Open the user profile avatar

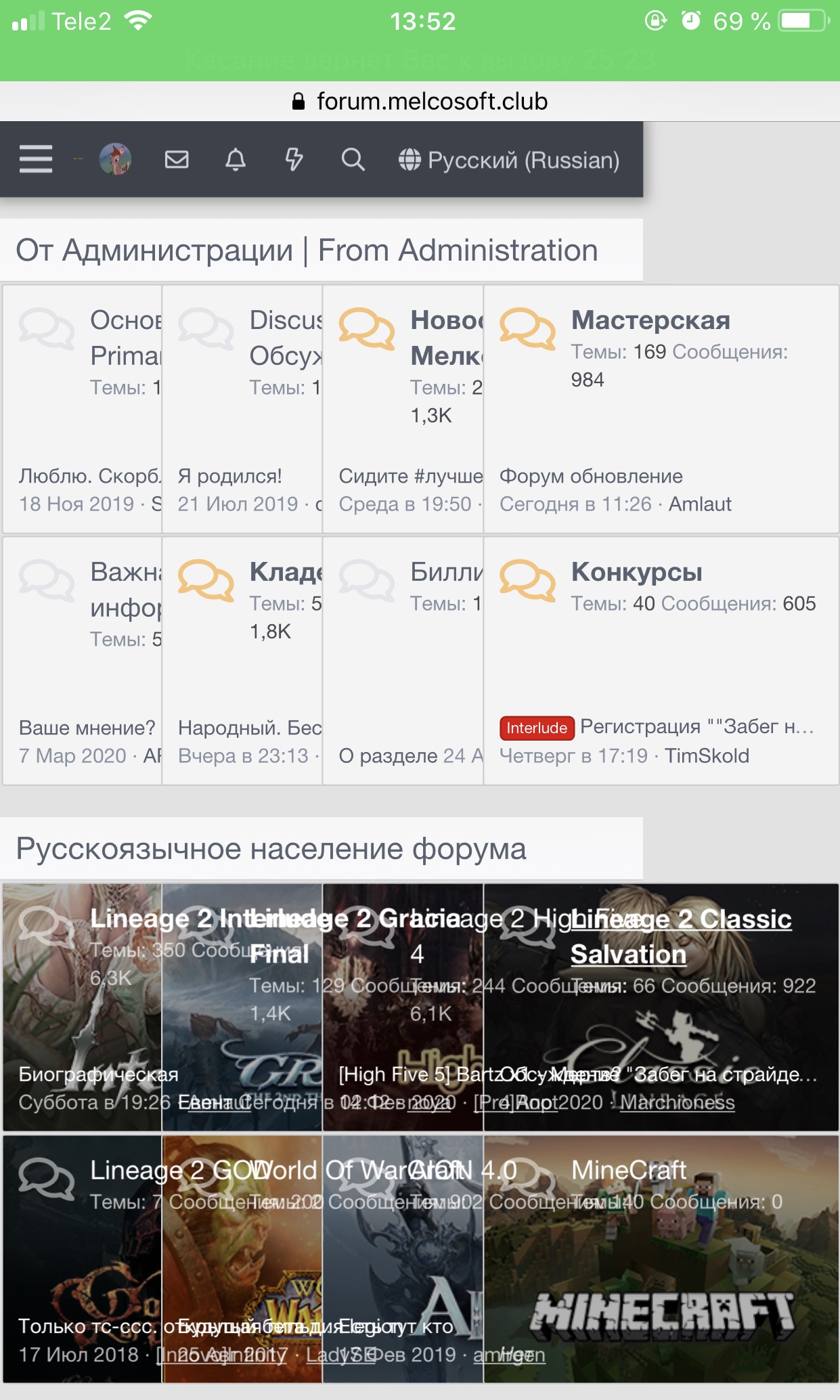tap(115, 160)
